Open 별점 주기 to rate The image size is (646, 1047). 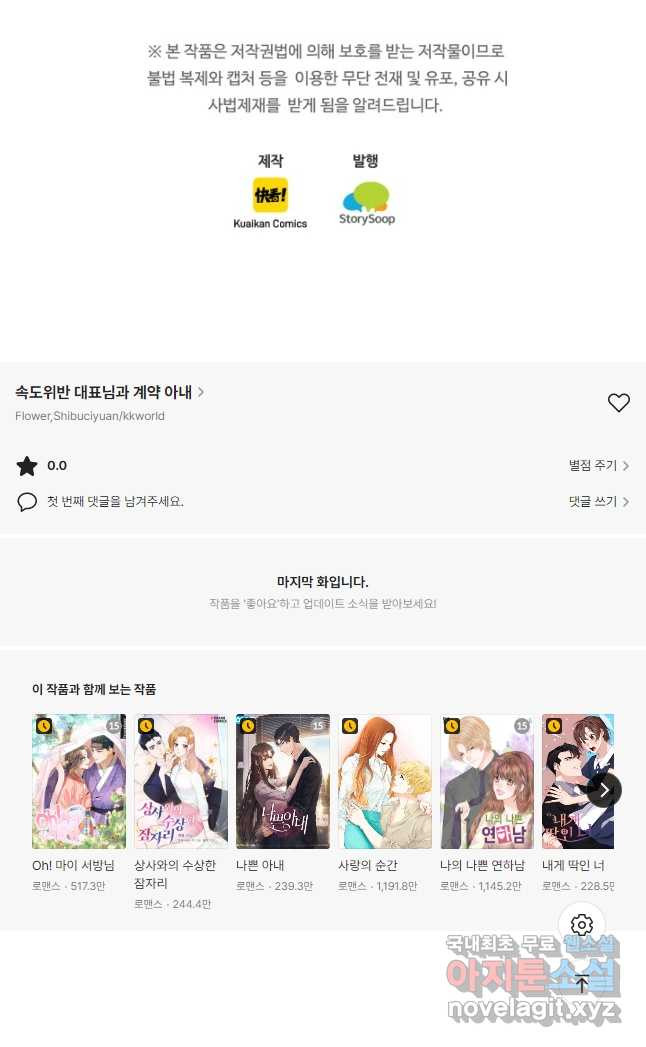click(x=598, y=466)
